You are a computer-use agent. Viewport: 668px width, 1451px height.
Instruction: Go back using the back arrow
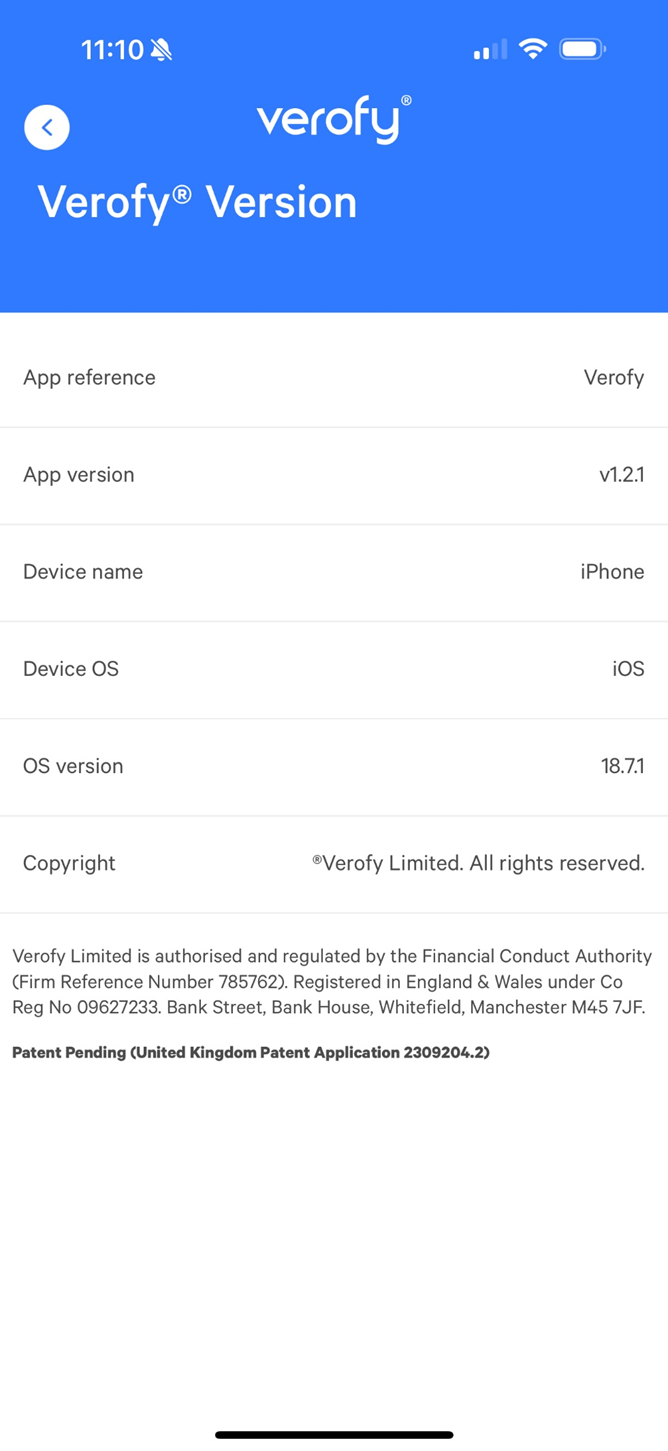pos(47,127)
